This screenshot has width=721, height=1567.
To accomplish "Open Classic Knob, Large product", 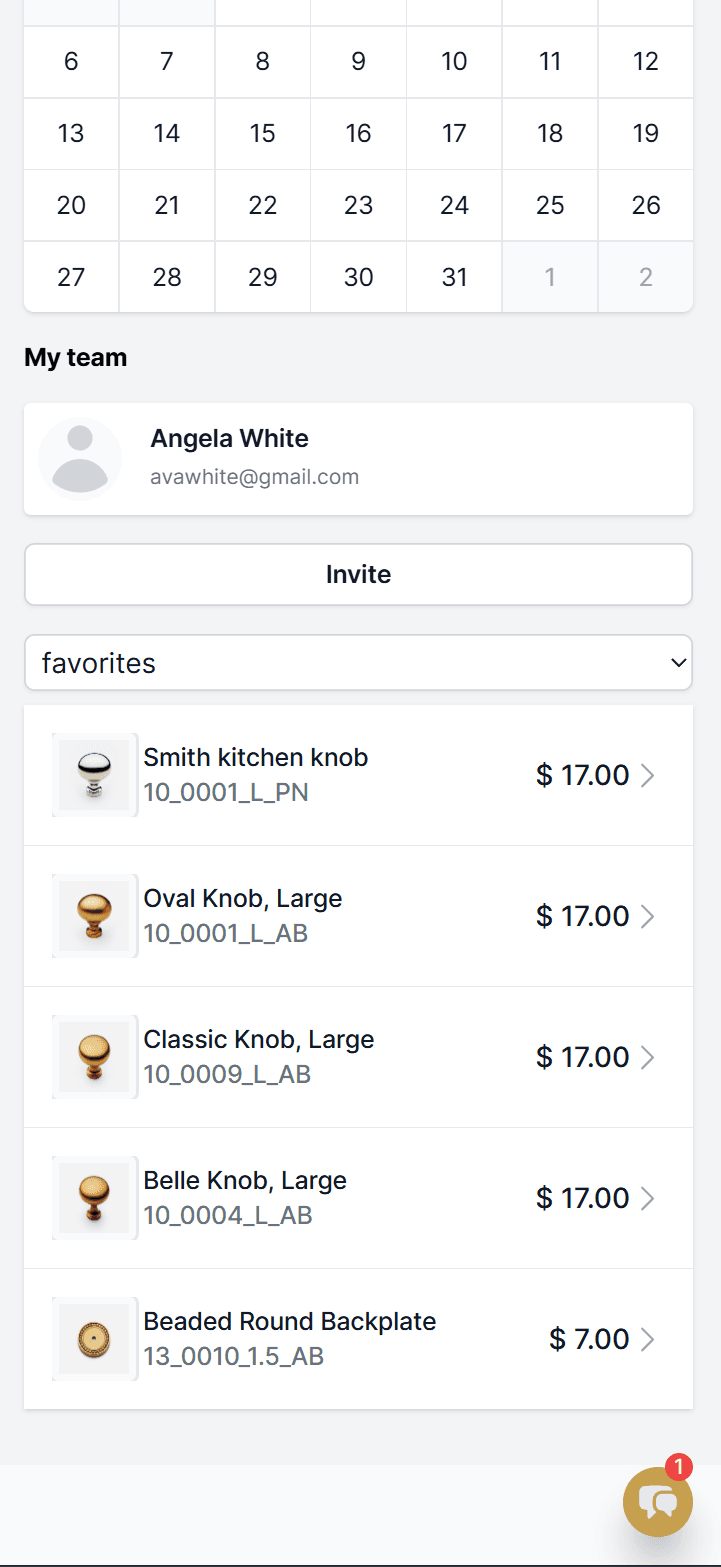I will coord(358,1057).
